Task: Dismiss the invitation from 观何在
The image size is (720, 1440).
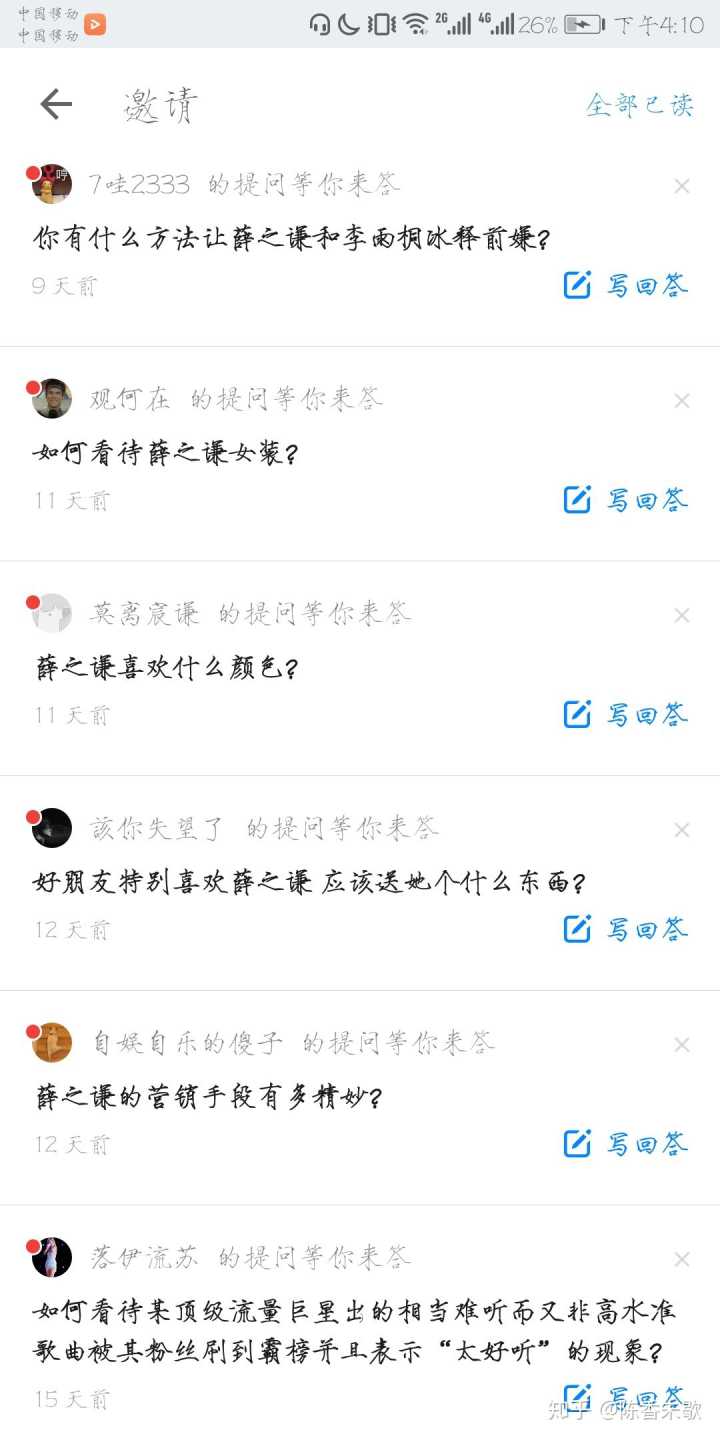Action: click(x=682, y=401)
